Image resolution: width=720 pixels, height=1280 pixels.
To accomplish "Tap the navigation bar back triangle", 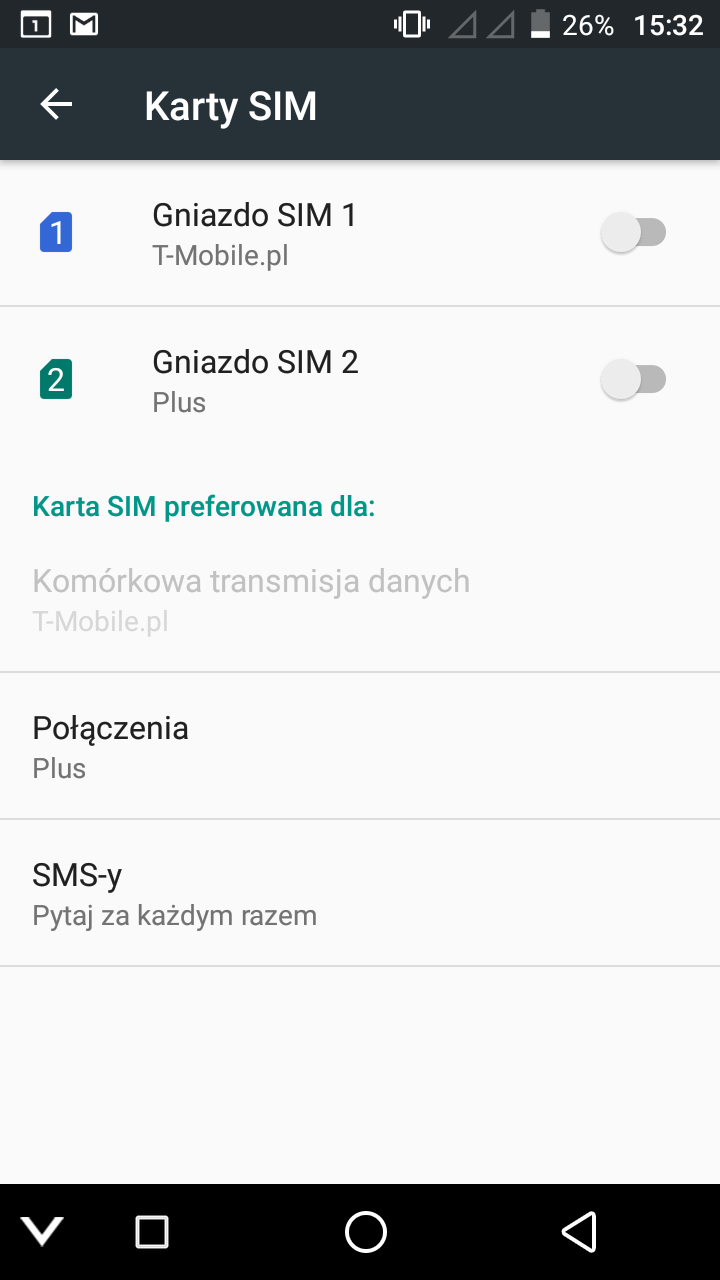I will [x=579, y=1232].
